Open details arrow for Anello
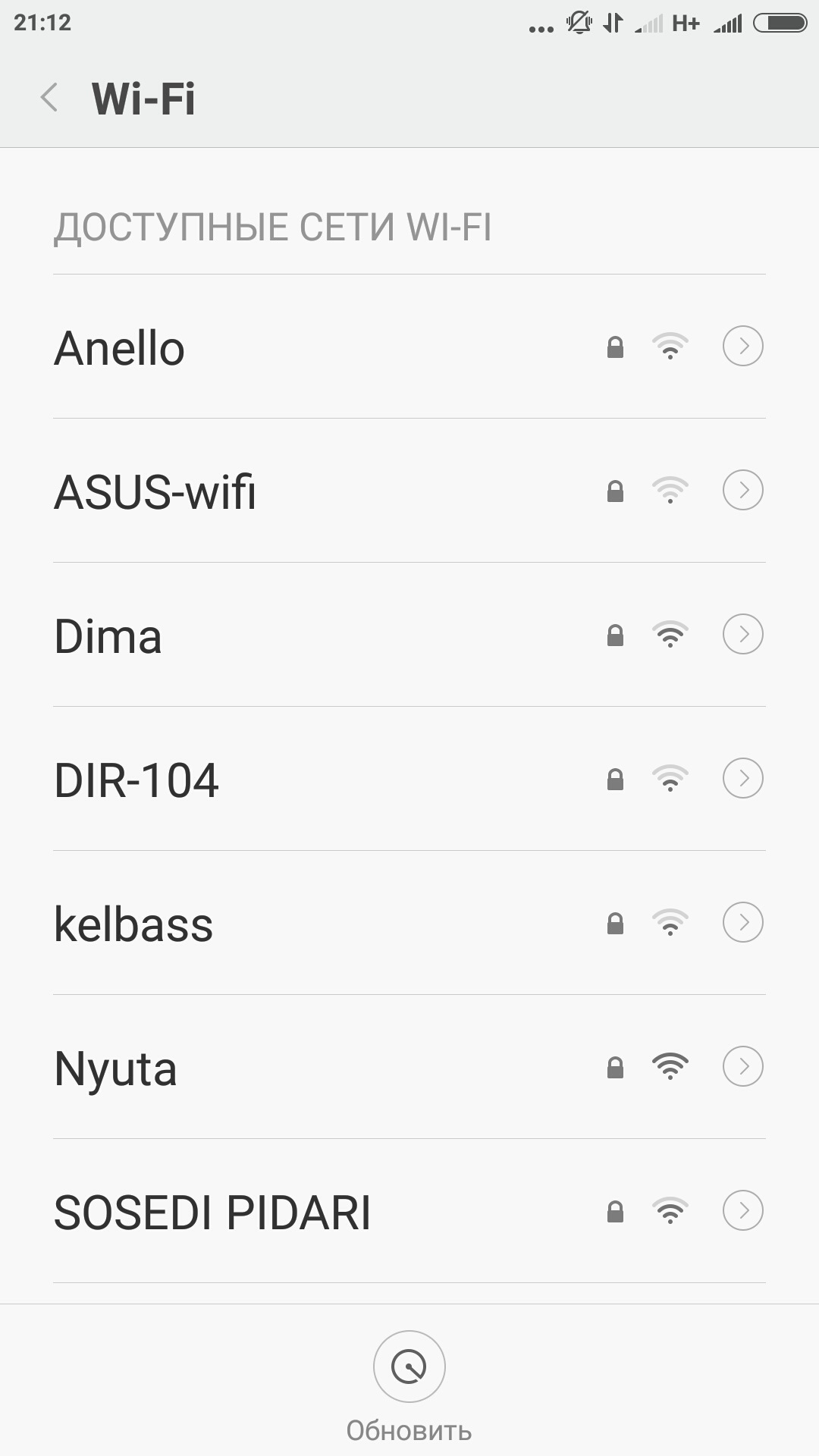The image size is (819, 1456). [742, 346]
